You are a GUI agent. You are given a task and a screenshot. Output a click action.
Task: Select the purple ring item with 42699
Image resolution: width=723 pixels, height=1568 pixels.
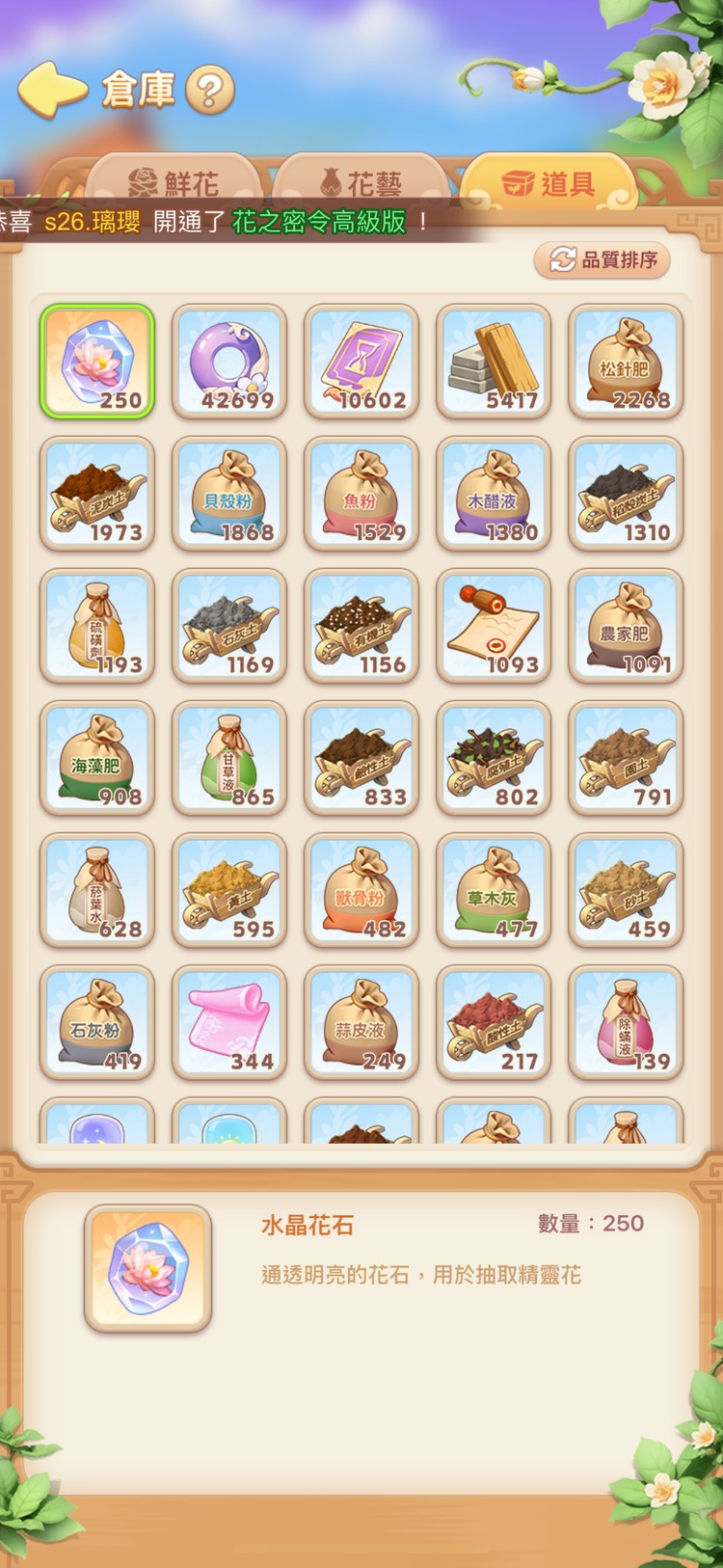(x=229, y=362)
